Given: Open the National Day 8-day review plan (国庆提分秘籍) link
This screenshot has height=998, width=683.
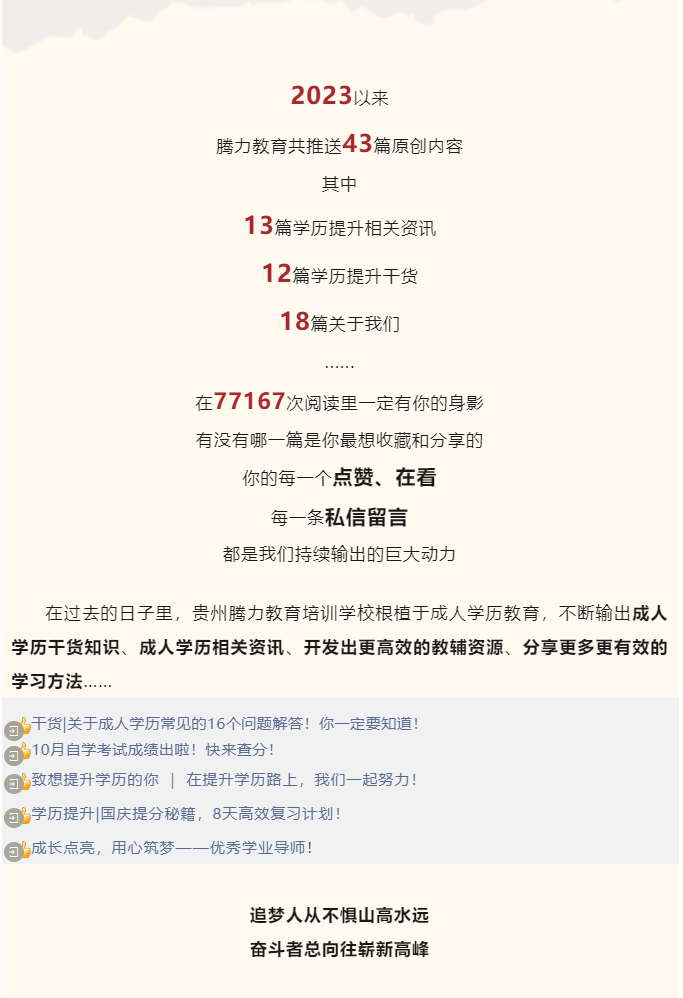Looking at the screenshot, I should coord(186,814).
